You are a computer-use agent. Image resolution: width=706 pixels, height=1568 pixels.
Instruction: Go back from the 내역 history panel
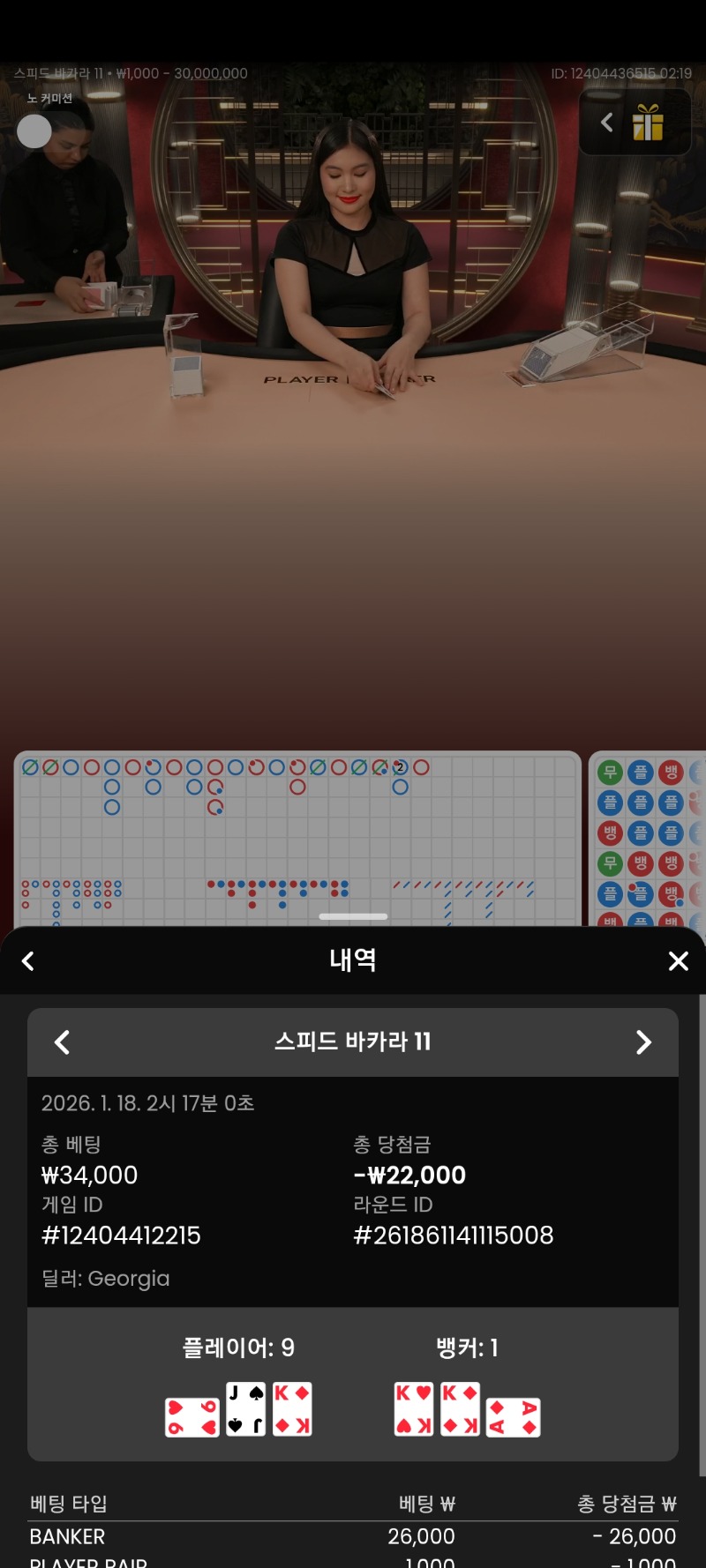28,961
